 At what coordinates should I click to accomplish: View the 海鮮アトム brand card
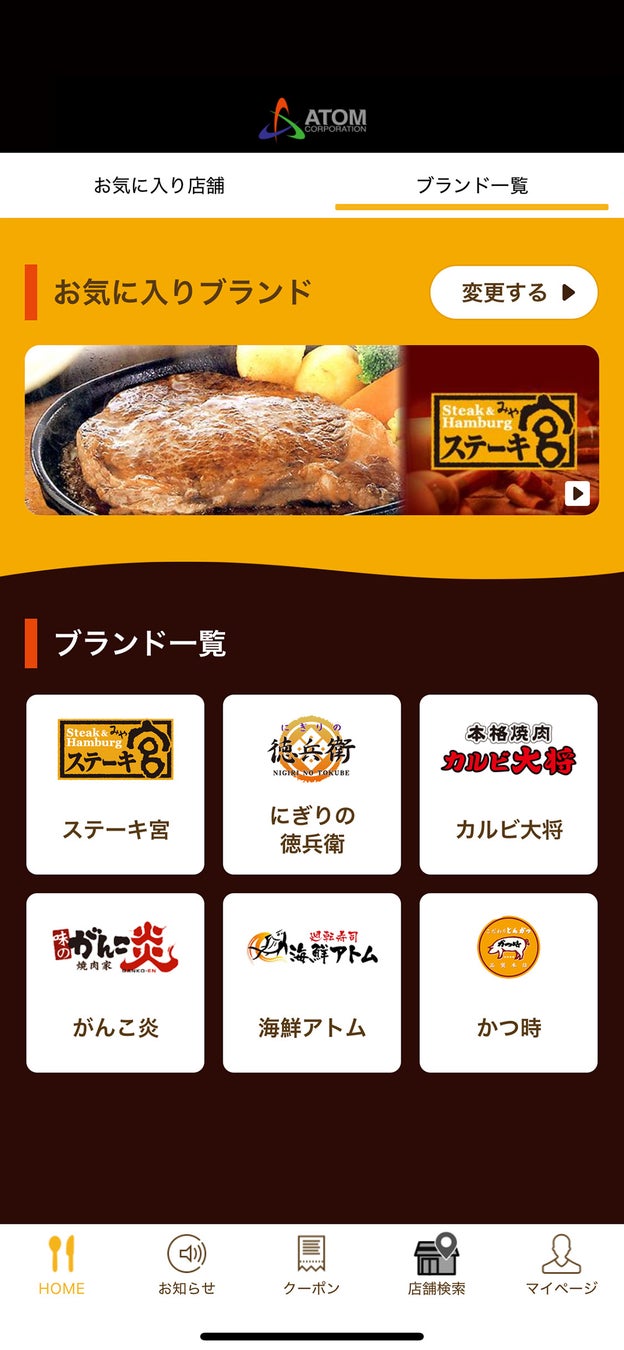click(x=312, y=982)
